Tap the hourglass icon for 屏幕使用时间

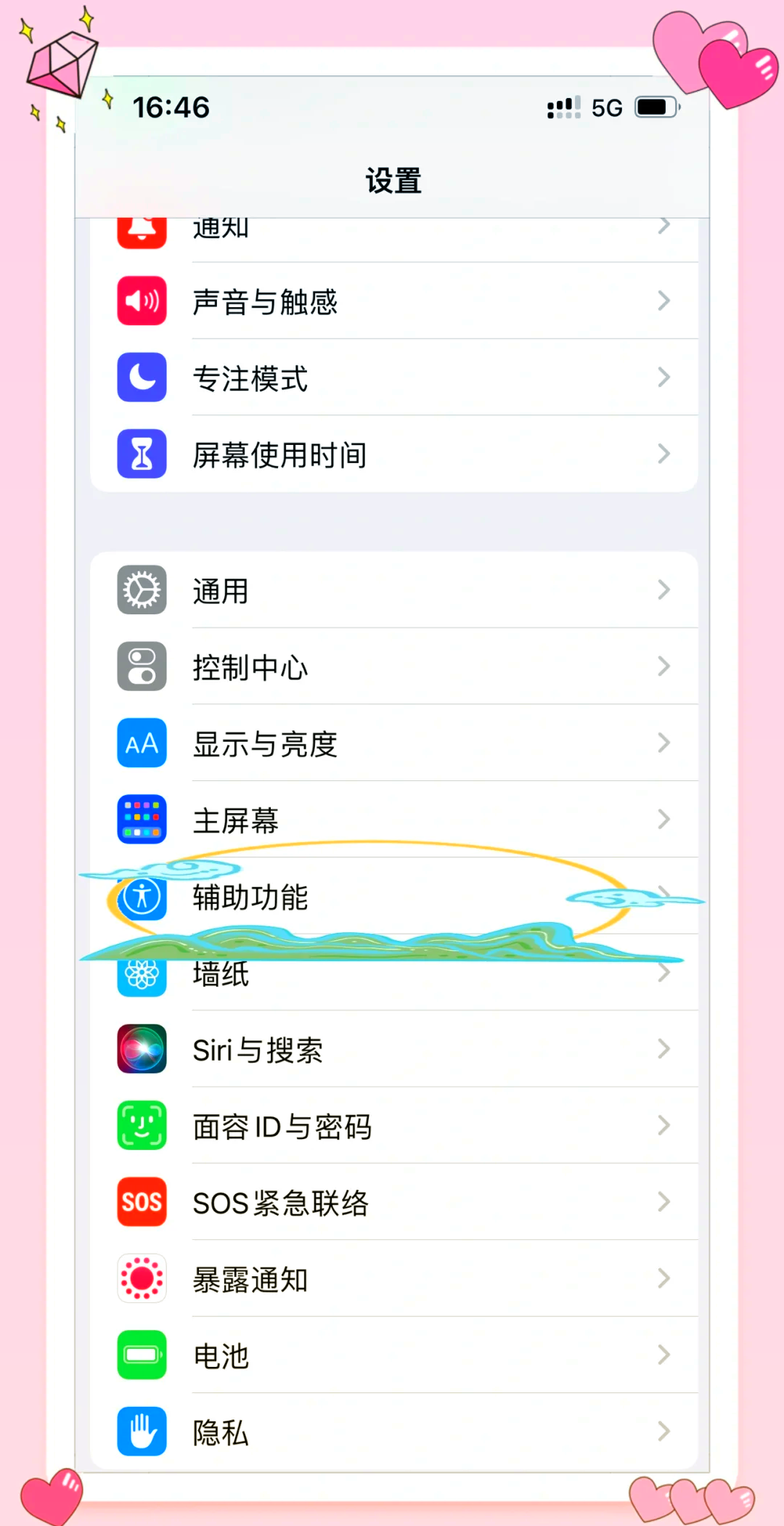(142, 453)
